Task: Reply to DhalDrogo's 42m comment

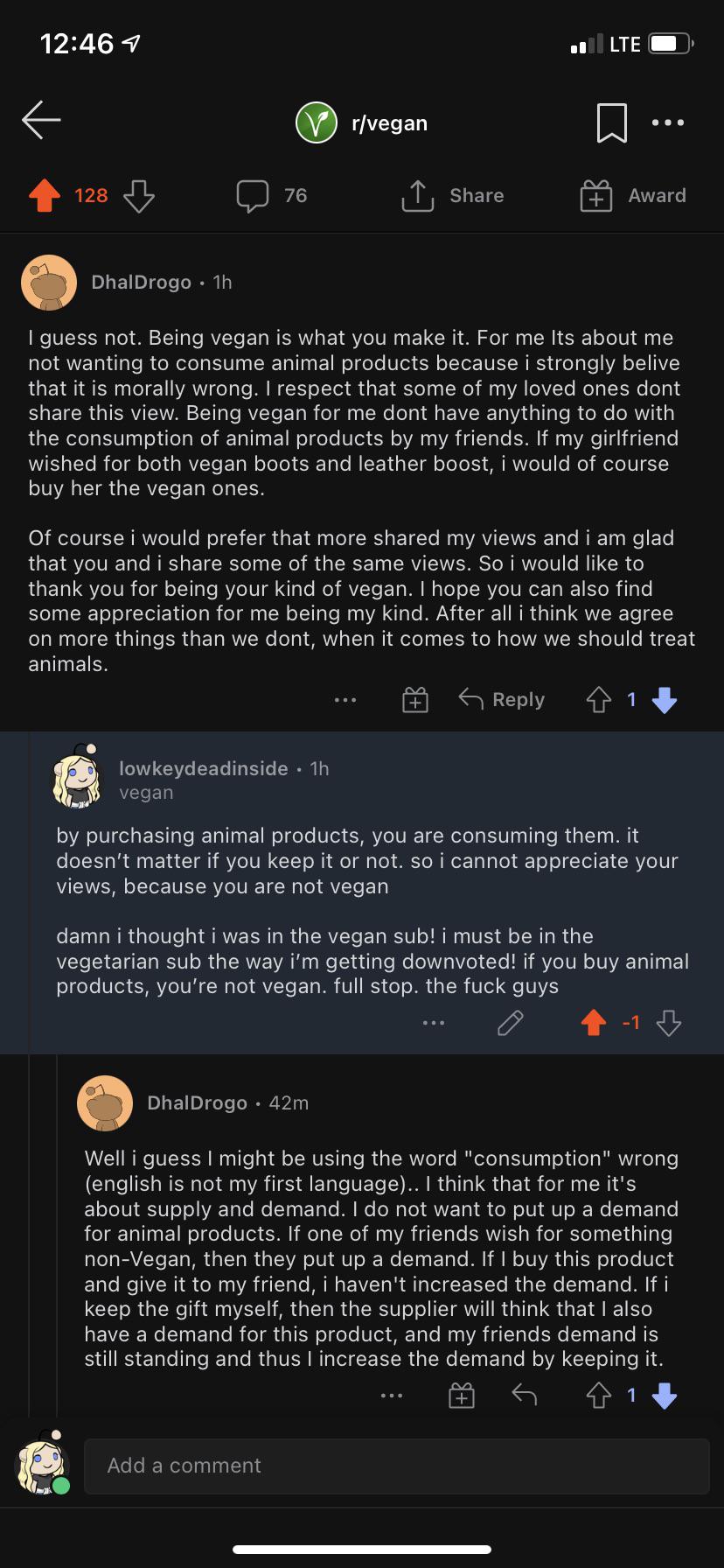Action: coord(524,1396)
